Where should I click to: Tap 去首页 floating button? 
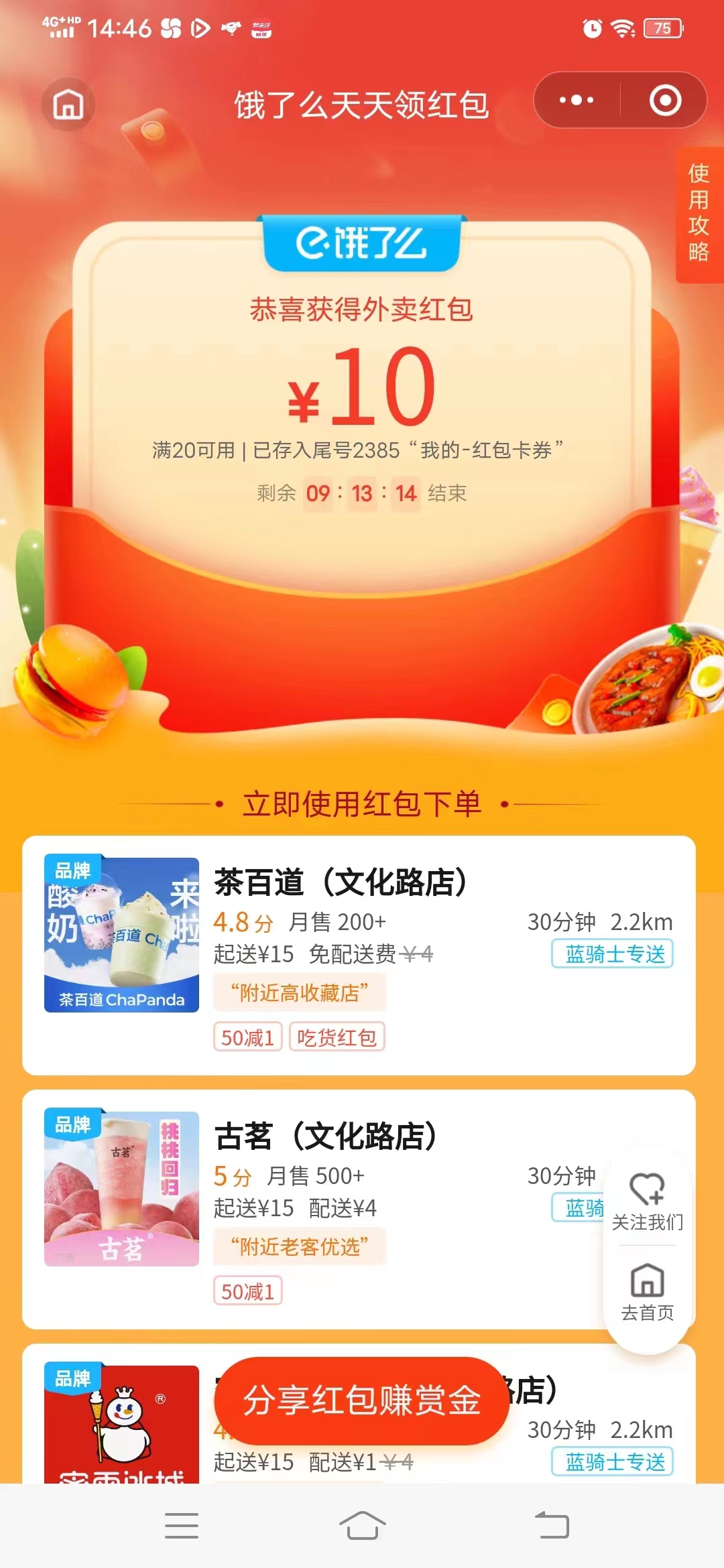[647, 1293]
